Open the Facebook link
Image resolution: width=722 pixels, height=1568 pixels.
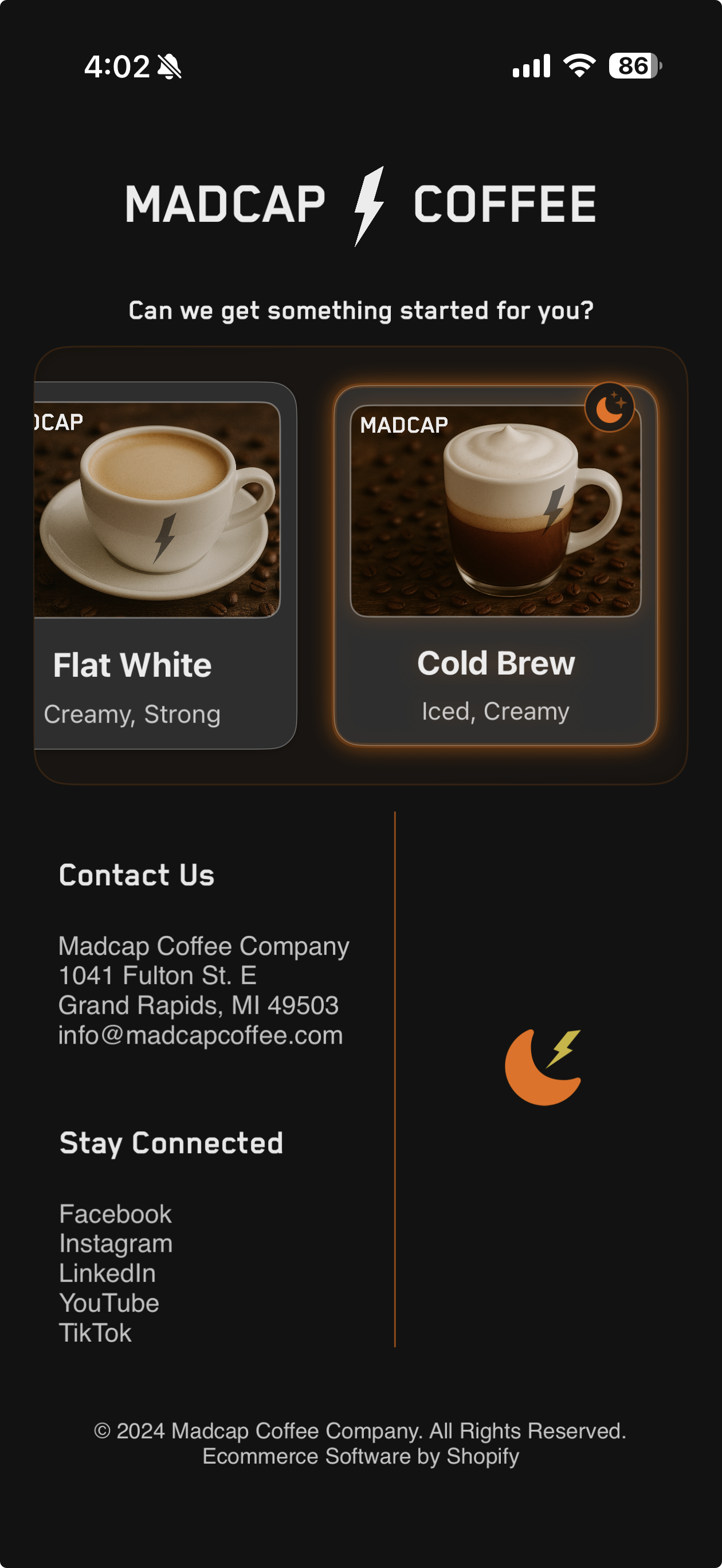[x=115, y=1214]
